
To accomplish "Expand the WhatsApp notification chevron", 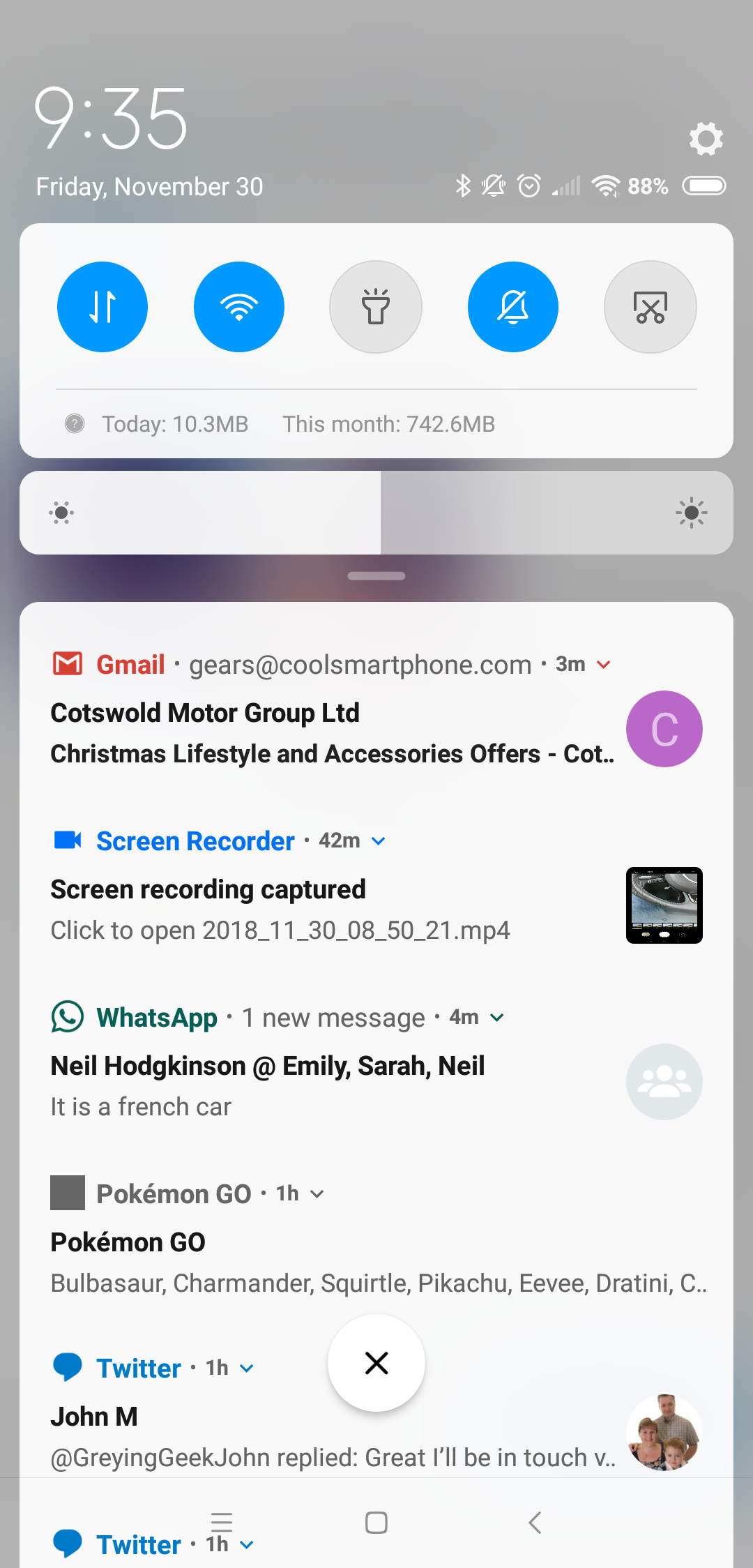I will (x=497, y=1018).
